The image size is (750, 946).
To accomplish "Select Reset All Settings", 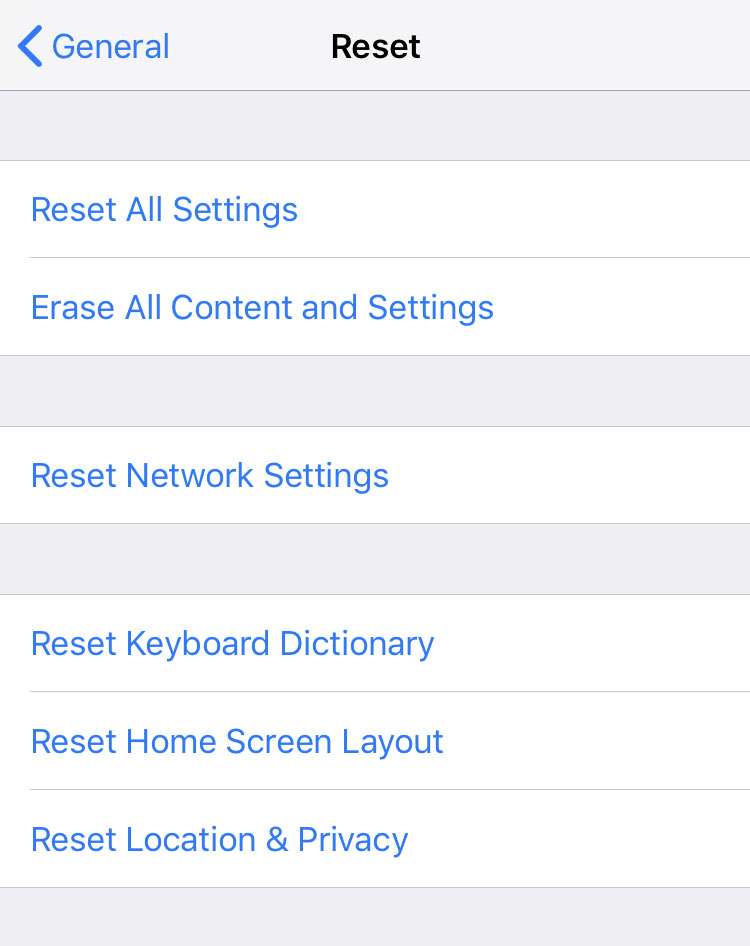I will click(x=165, y=210).
